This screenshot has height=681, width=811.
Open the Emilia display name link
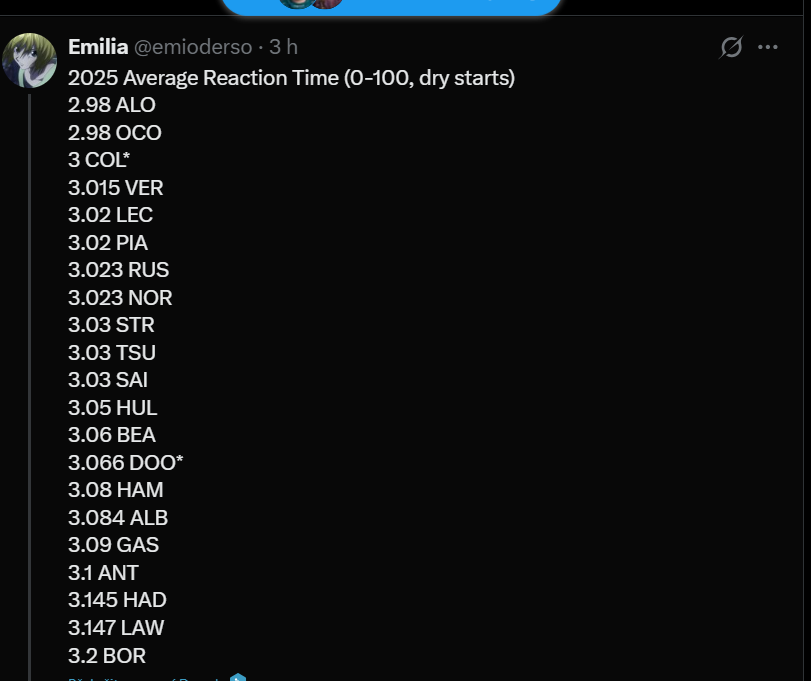97,47
